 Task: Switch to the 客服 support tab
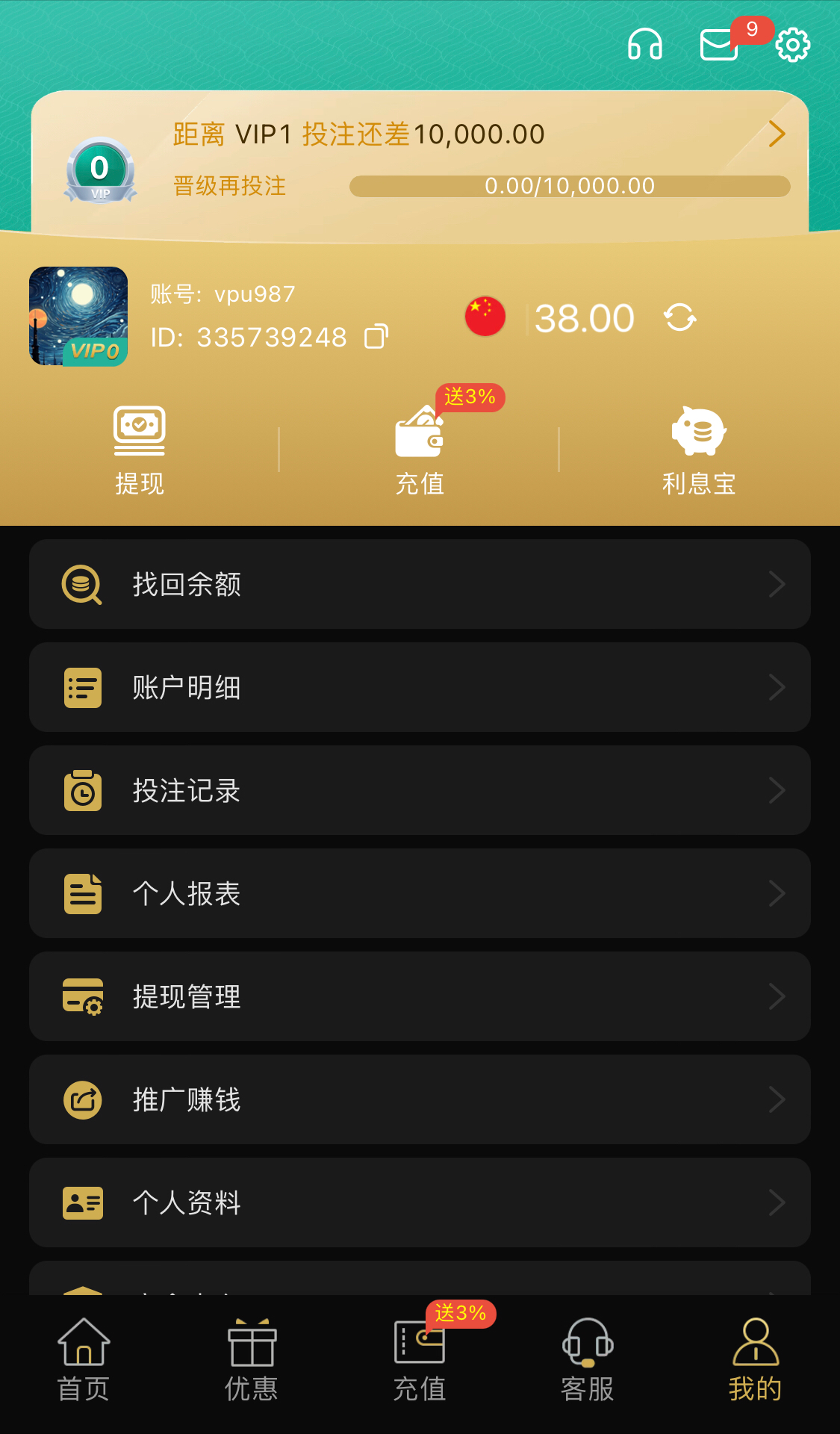588,1359
